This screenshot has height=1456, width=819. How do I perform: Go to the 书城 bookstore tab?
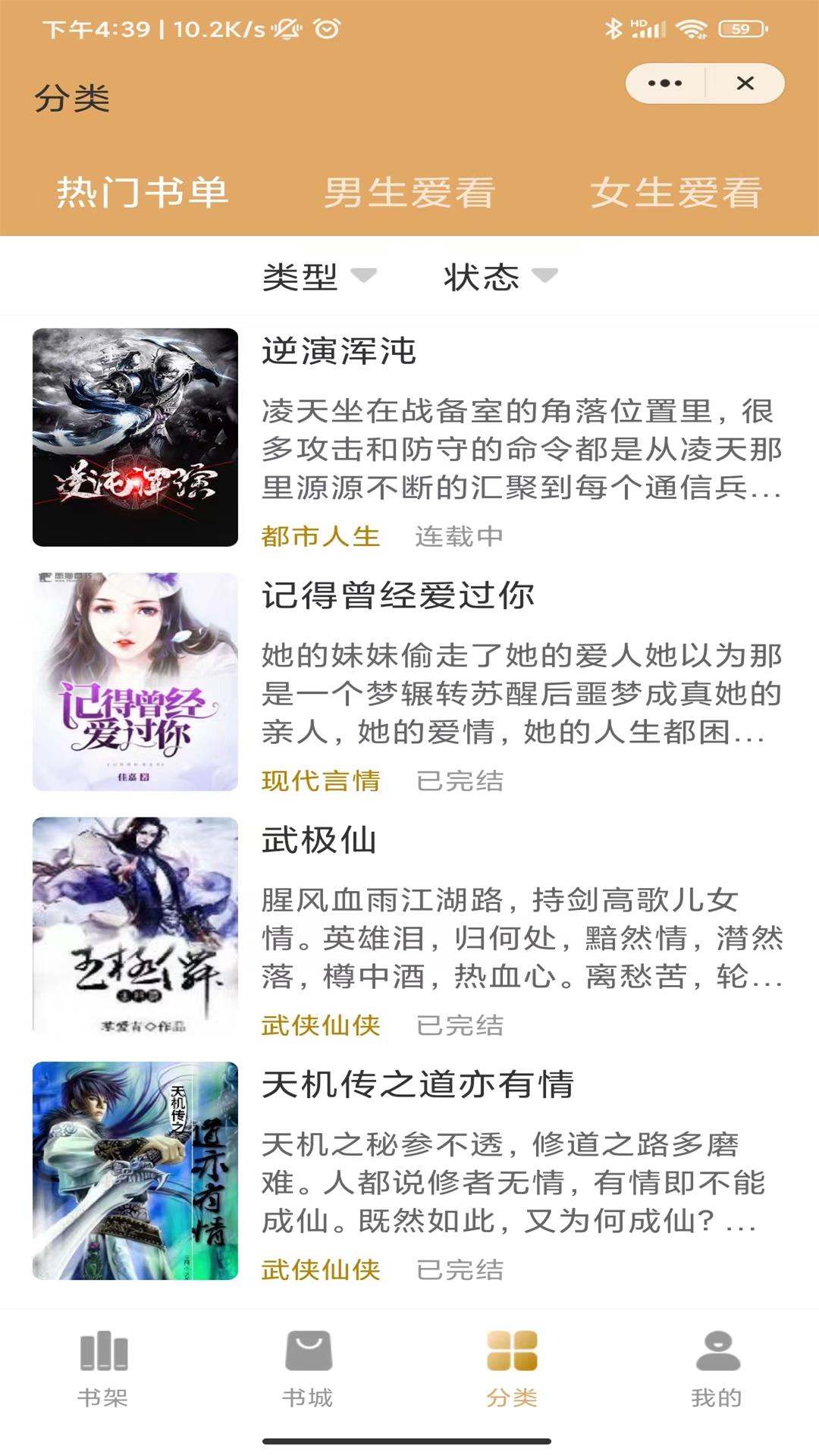tap(308, 1369)
